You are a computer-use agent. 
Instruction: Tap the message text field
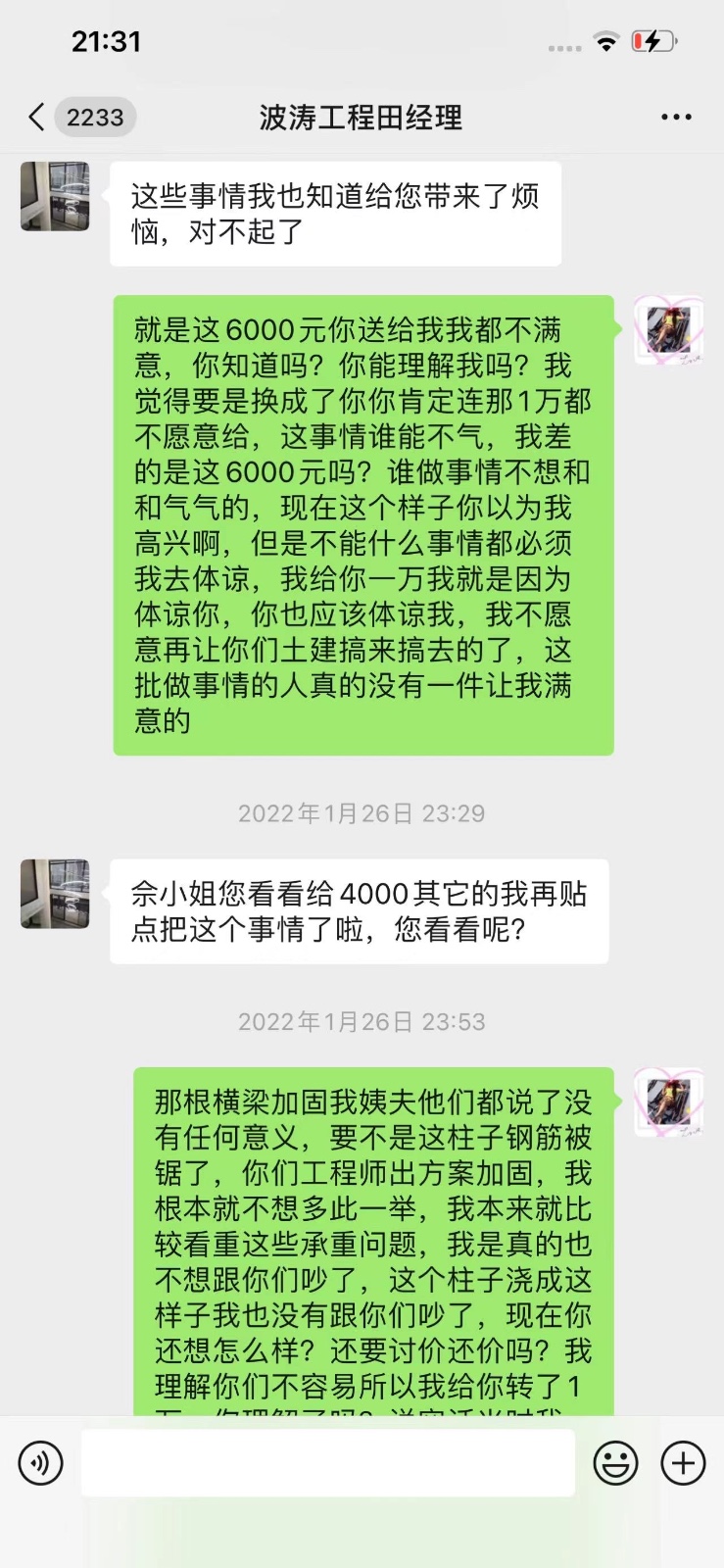(x=327, y=1462)
